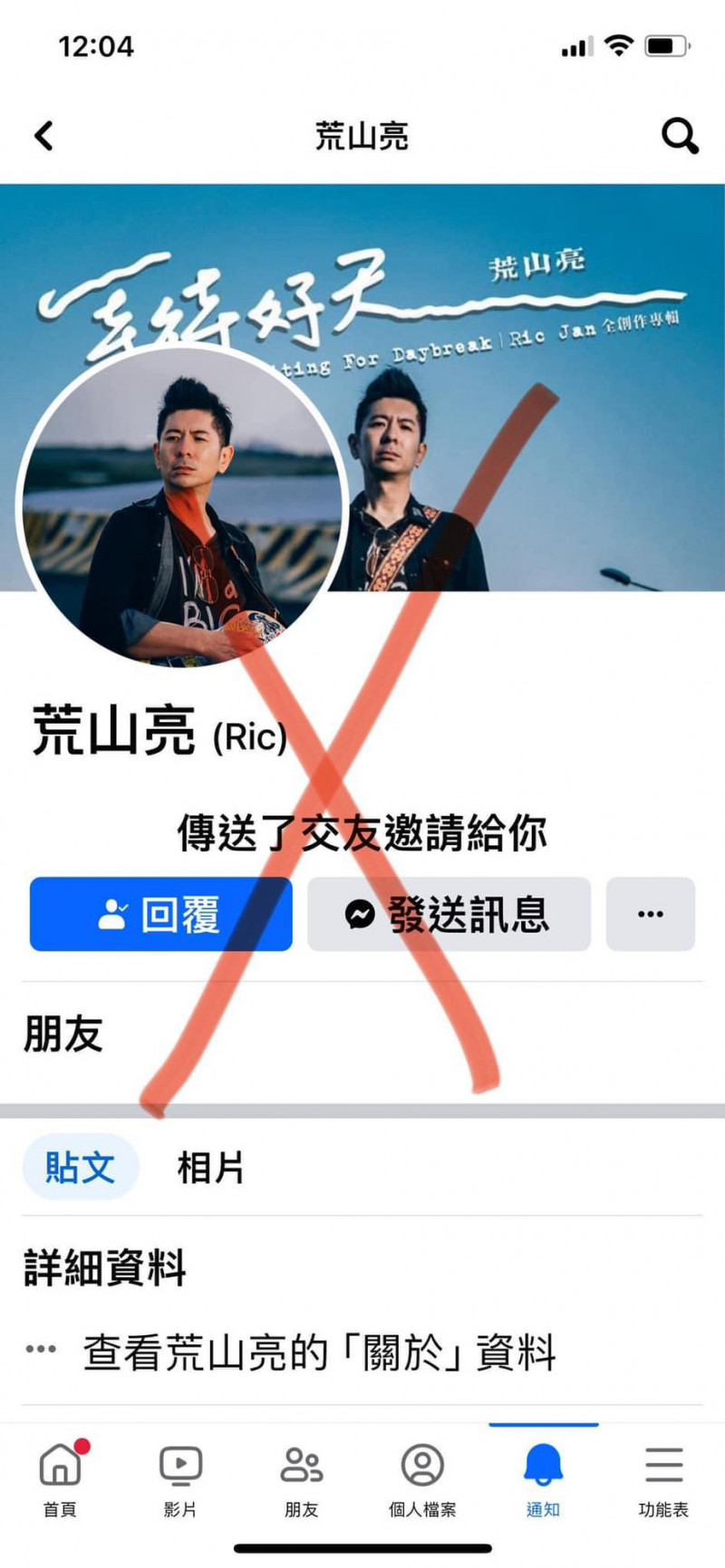This screenshot has height=1568, width=725.
Task: Select the 貼文 tab
Action: pyautogui.click(x=81, y=1167)
